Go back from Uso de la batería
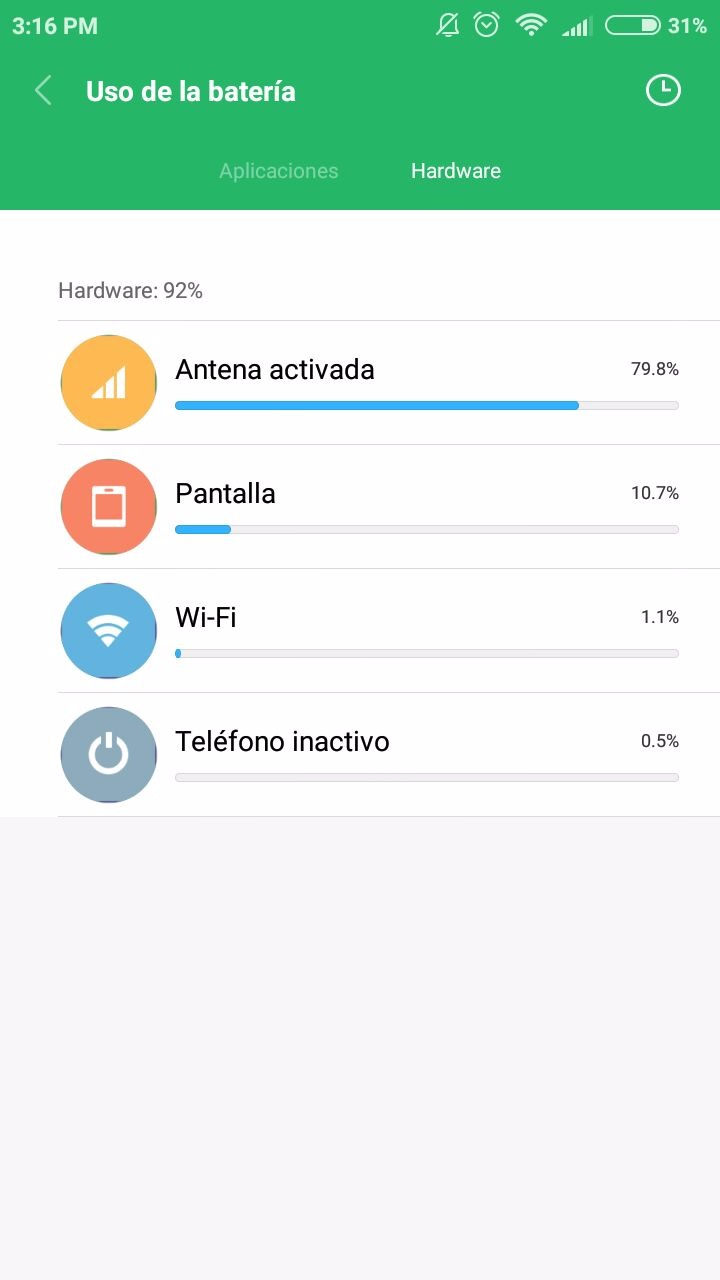 43,91
